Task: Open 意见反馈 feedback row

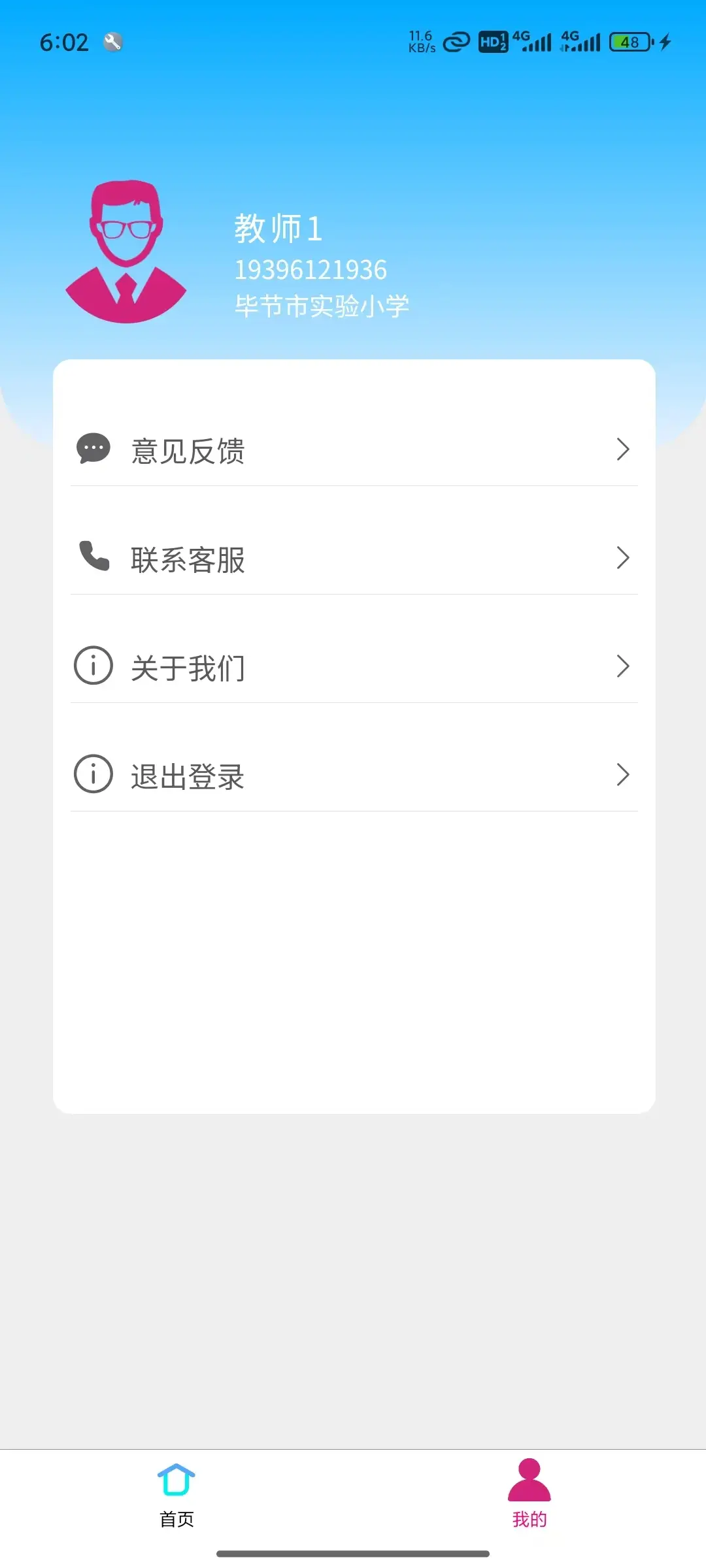Action: pos(353,450)
